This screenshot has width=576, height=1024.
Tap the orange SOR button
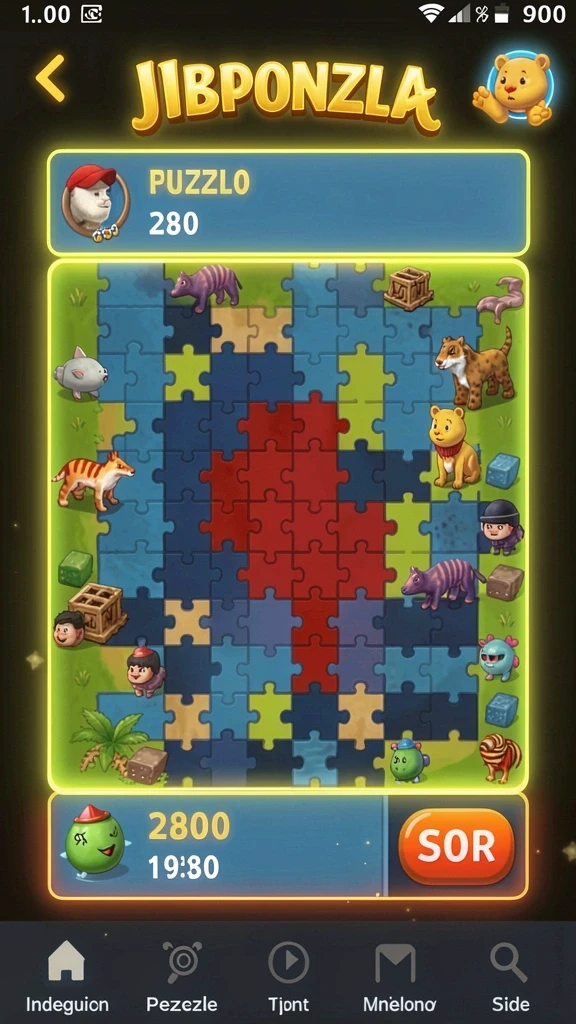(456, 846)
